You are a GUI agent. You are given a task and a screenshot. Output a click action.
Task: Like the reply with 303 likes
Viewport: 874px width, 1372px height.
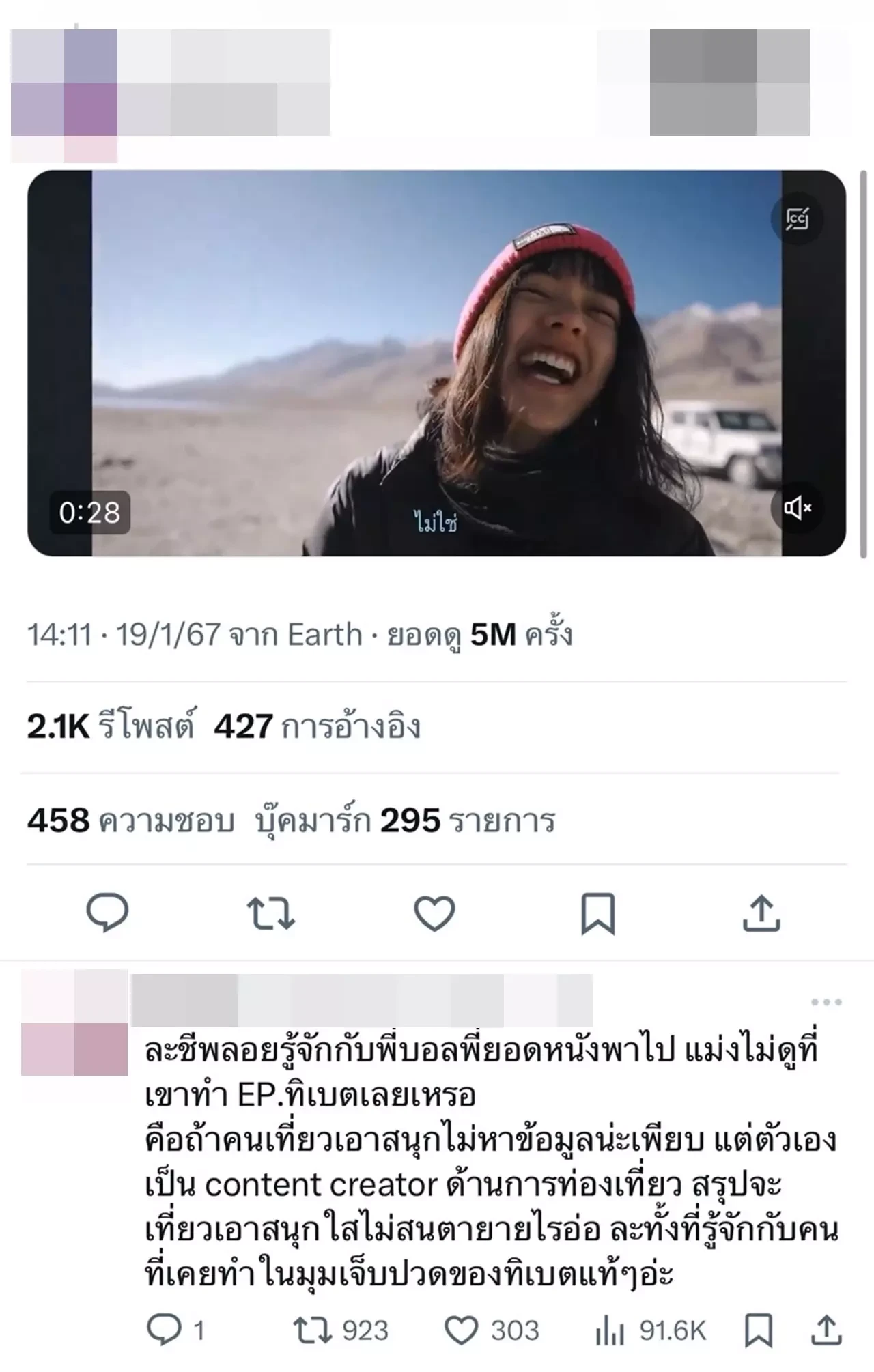pos(461,1330)
